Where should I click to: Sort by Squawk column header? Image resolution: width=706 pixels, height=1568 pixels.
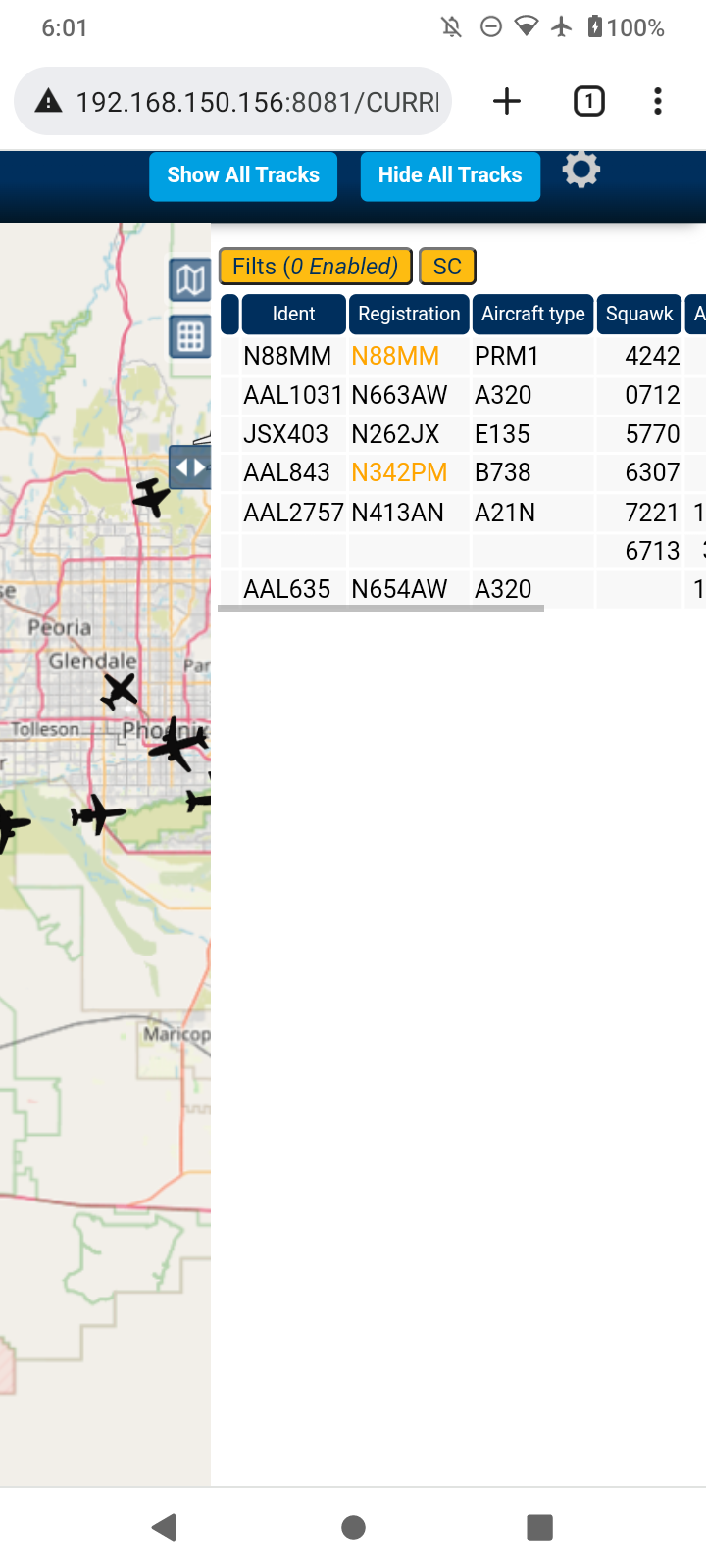pos(639,314)
